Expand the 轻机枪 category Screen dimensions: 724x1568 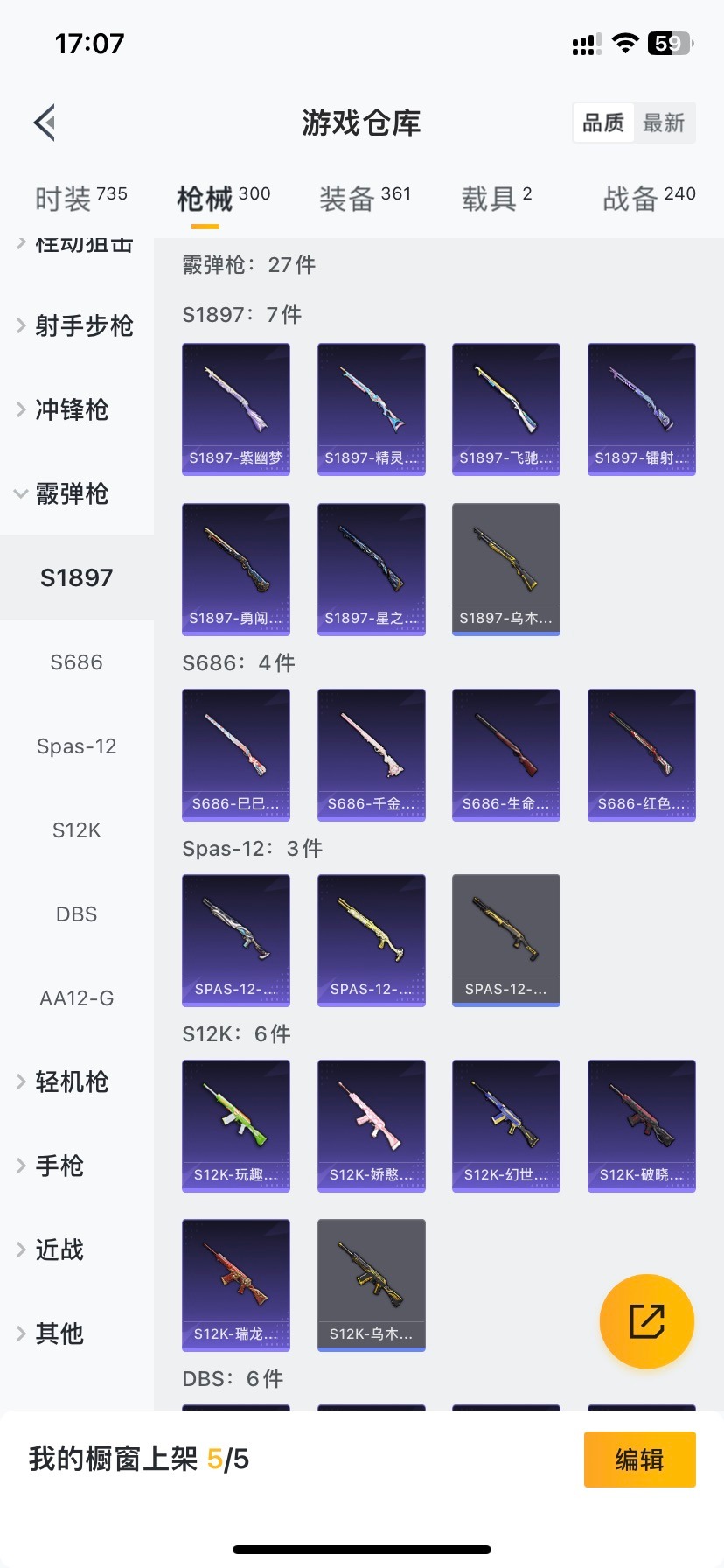[x=70, y=1082]
